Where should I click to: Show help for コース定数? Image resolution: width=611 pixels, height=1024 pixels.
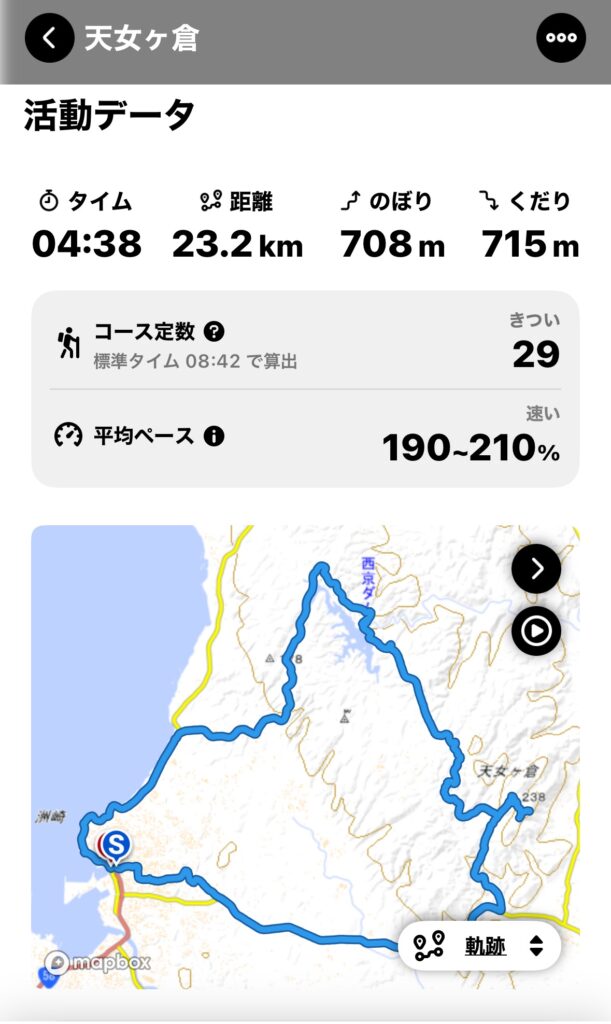pos(214,332)
